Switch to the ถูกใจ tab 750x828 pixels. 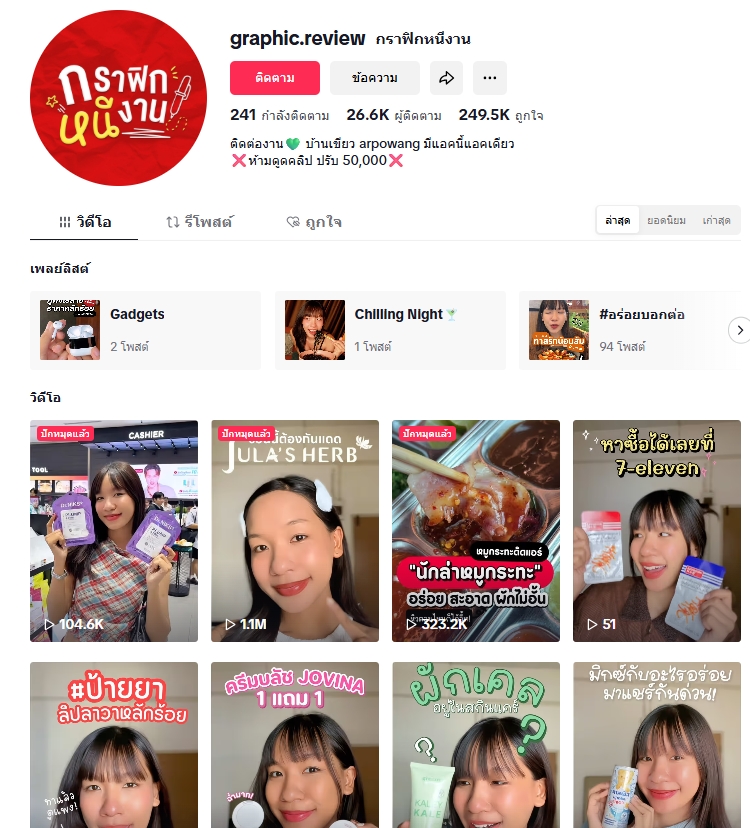[313, 222]
